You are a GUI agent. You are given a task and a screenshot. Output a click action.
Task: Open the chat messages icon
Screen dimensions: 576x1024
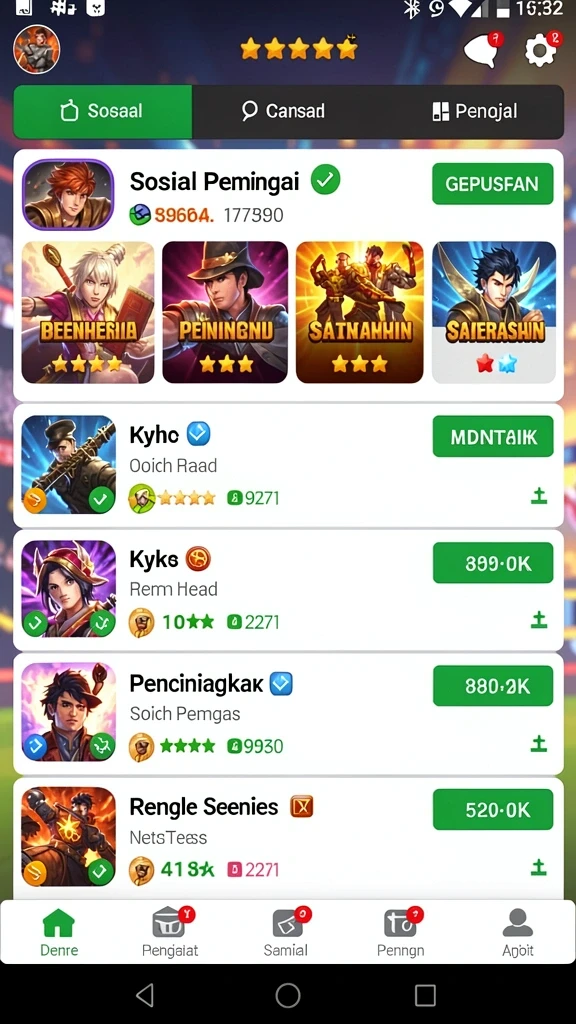(482, 50)
